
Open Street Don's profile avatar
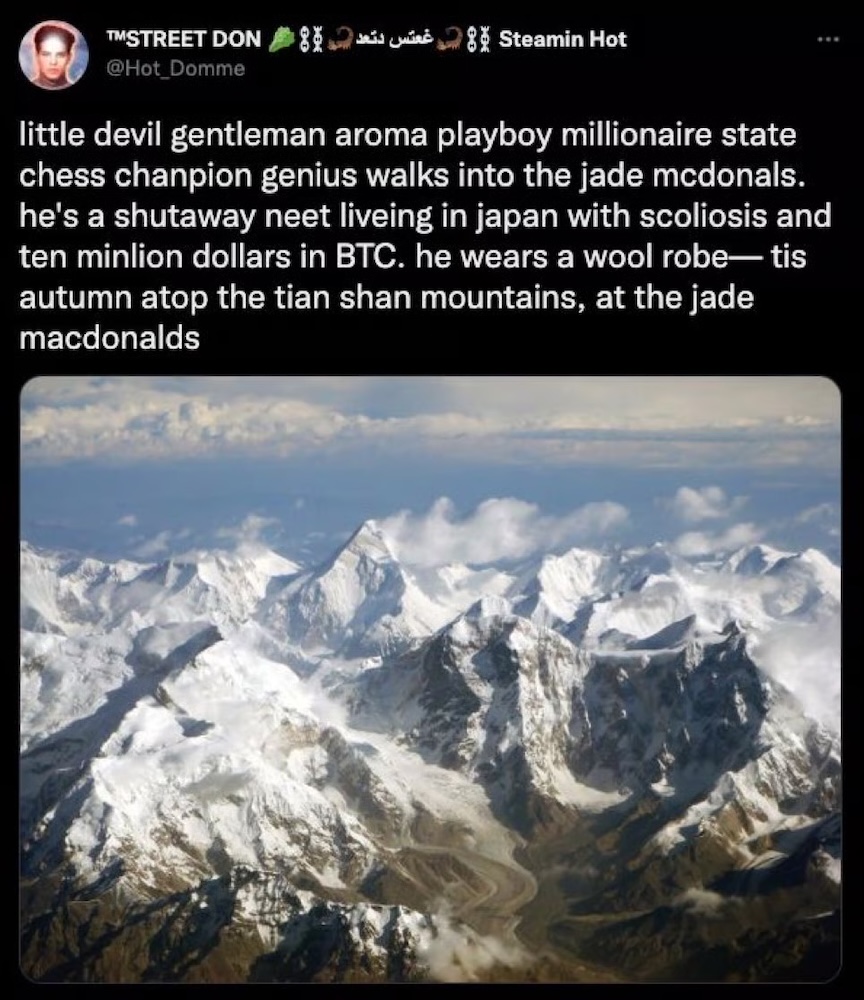pyautogui.click(x=54, y=55)
